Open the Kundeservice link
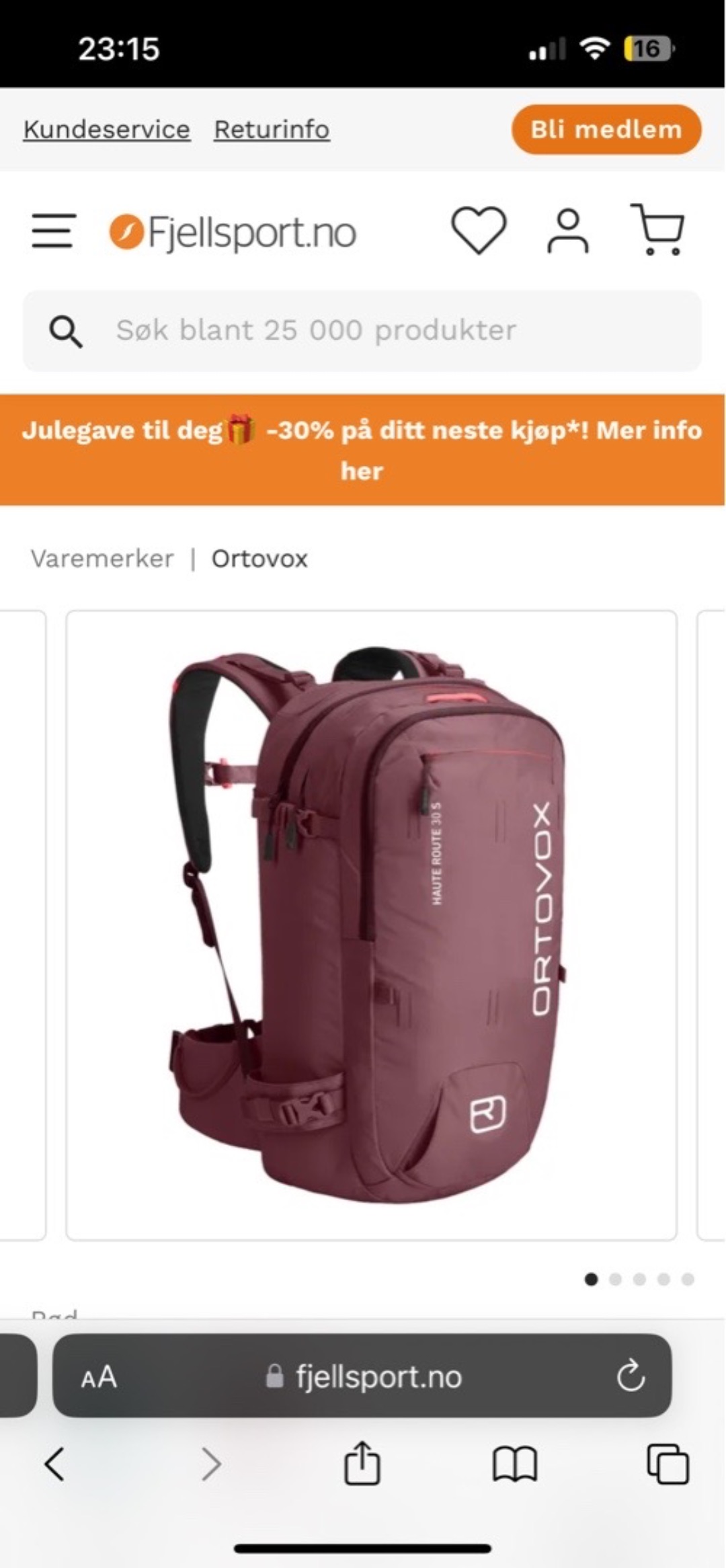This screenshot has height=1568, width=726. tap(106, 129)
